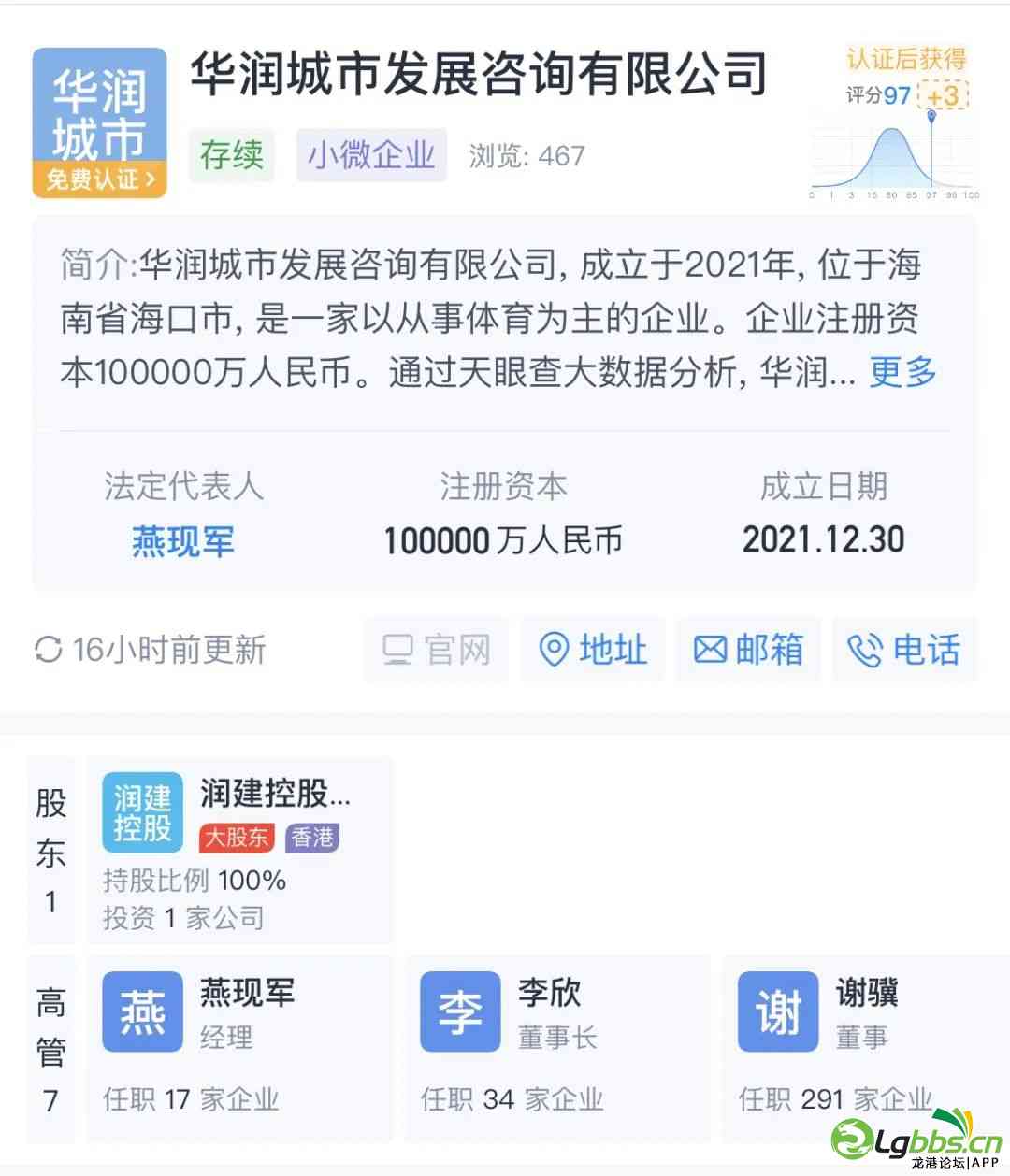The height and width of the screenshot is (1176, 1010).
Task: Expand the company intro with 更多
Action: click(x=902, y=372)
